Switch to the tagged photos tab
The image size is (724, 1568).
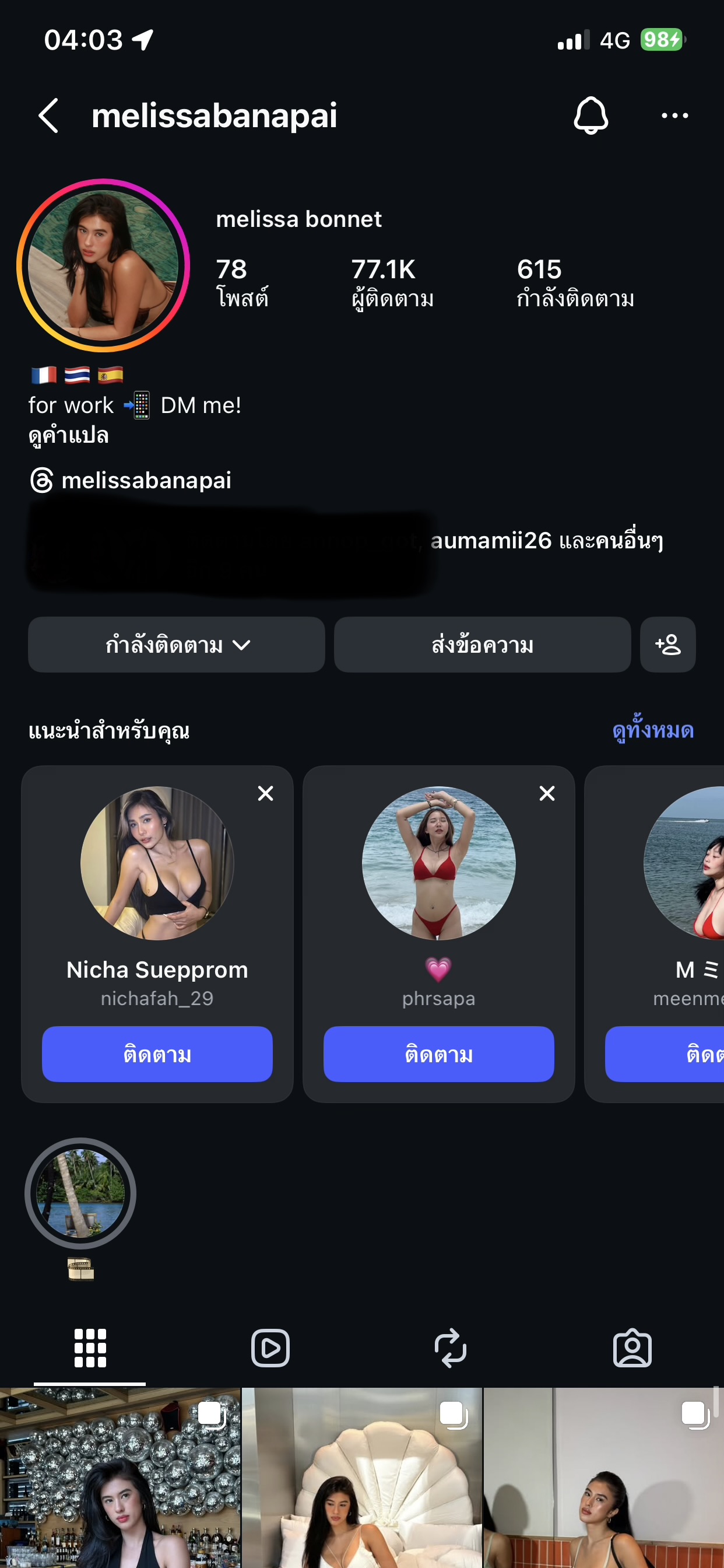(632, 1348)
